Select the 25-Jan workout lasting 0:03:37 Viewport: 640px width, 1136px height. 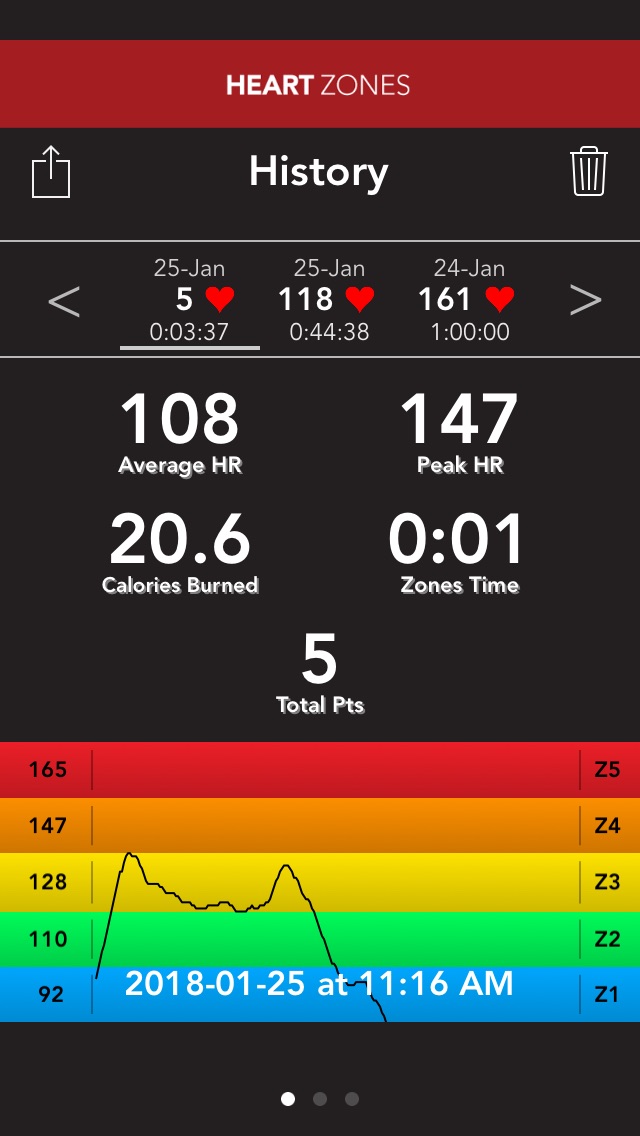[x=189, y=300]
